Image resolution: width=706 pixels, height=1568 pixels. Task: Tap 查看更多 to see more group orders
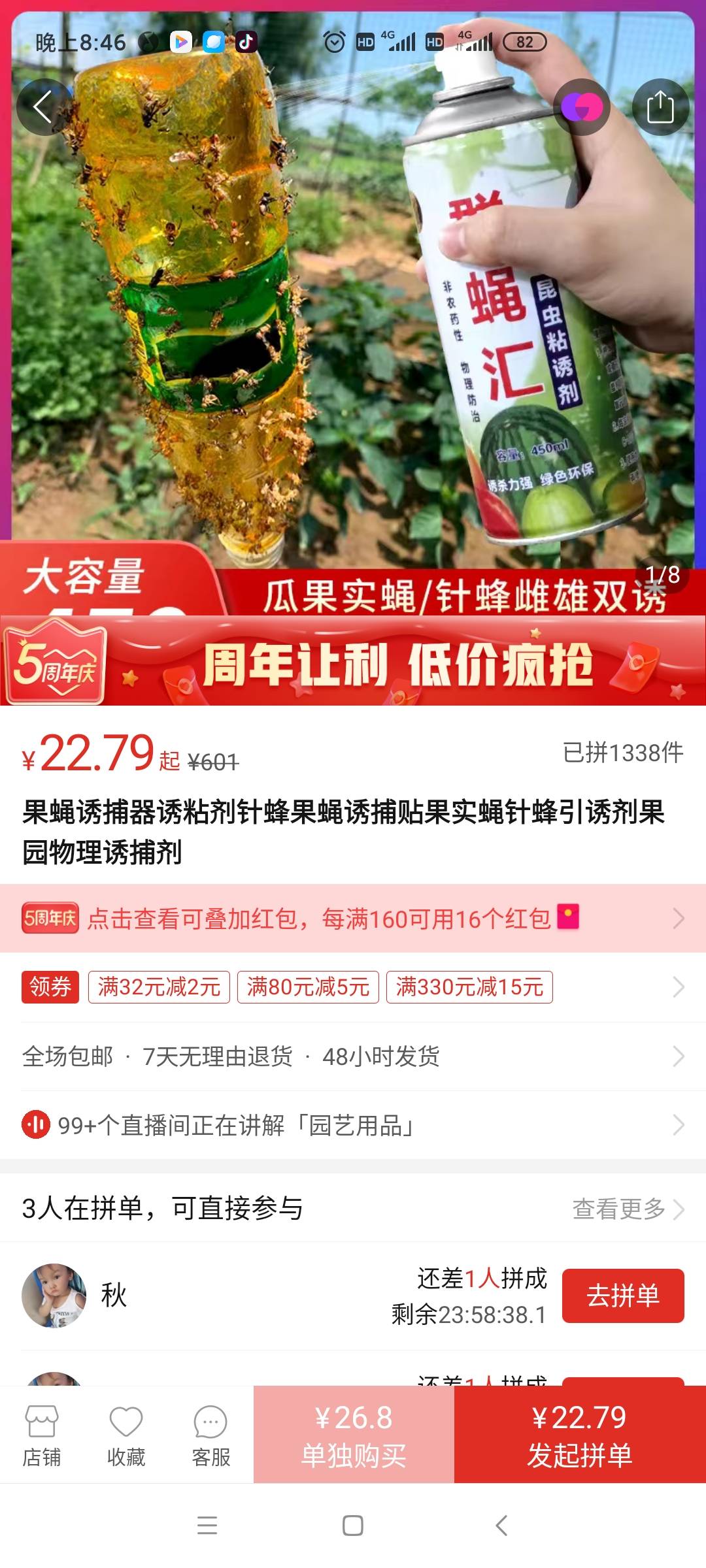(x=628, y=1209)
